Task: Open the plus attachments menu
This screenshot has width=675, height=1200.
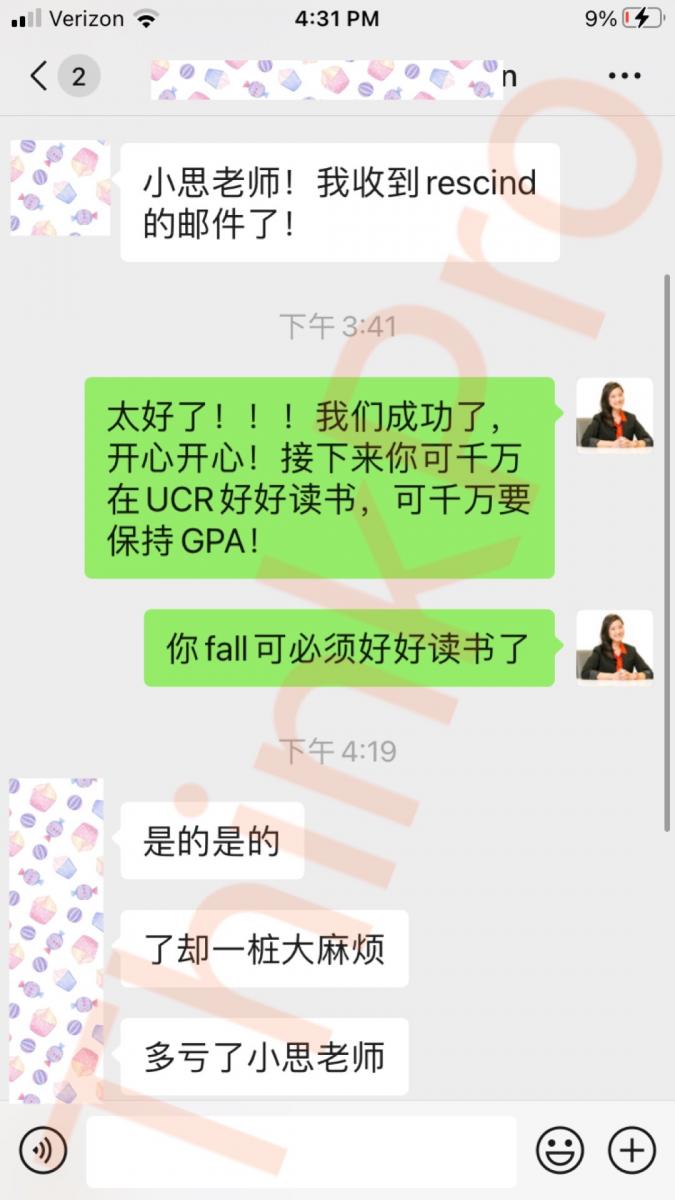Action: (x=632, y=1150)
